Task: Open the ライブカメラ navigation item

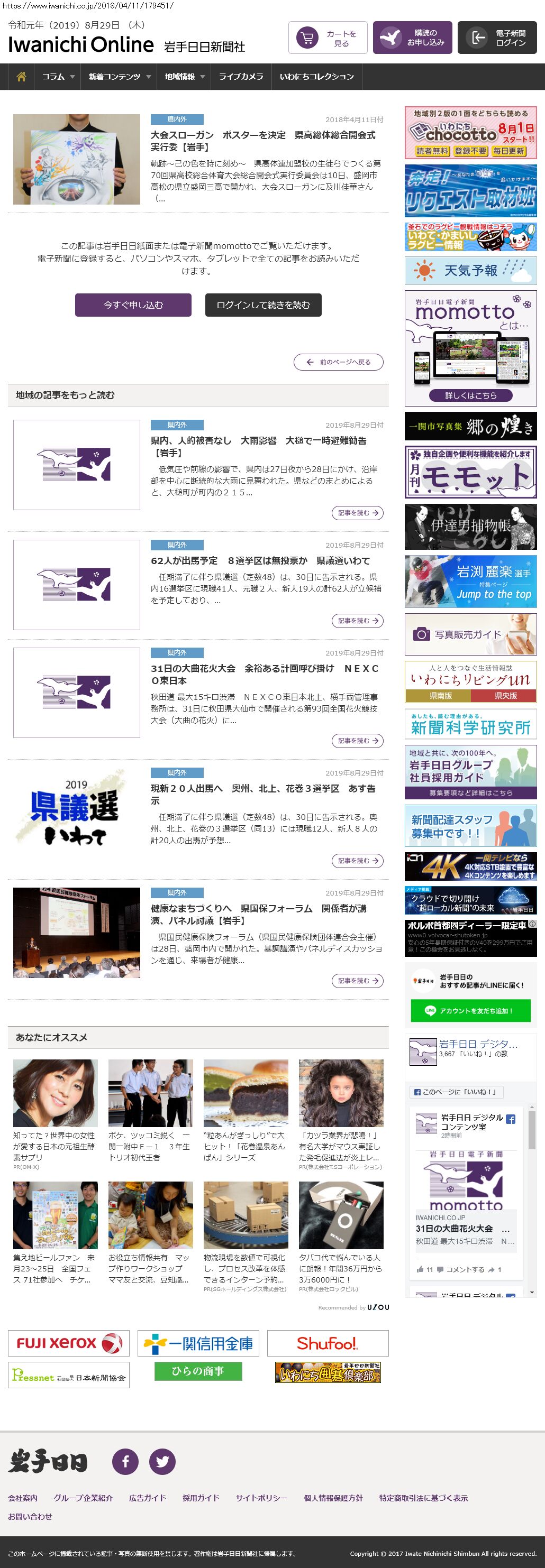Action: pos(241,77)
